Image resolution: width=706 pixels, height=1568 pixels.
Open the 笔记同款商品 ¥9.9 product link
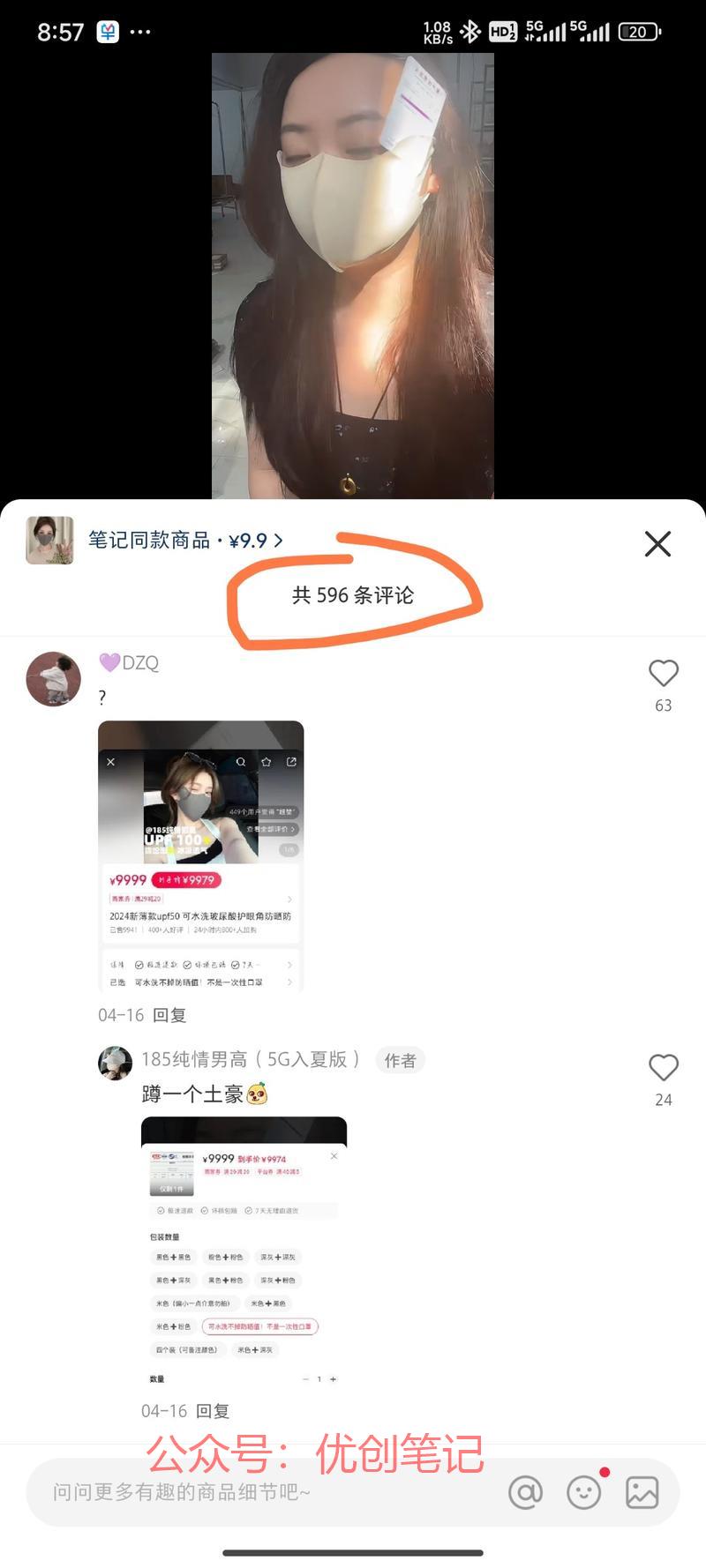185,540
